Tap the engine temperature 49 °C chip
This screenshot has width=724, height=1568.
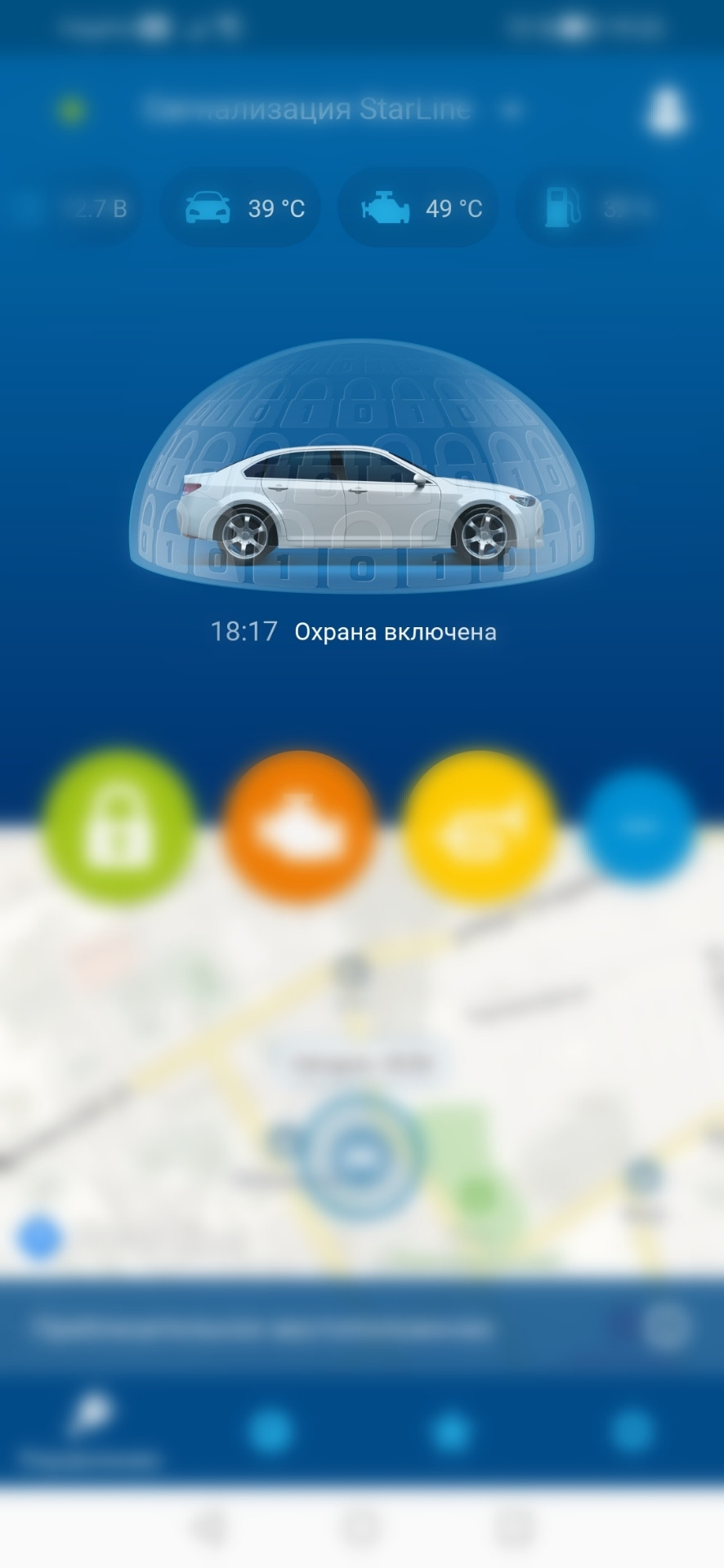(419, 208)
